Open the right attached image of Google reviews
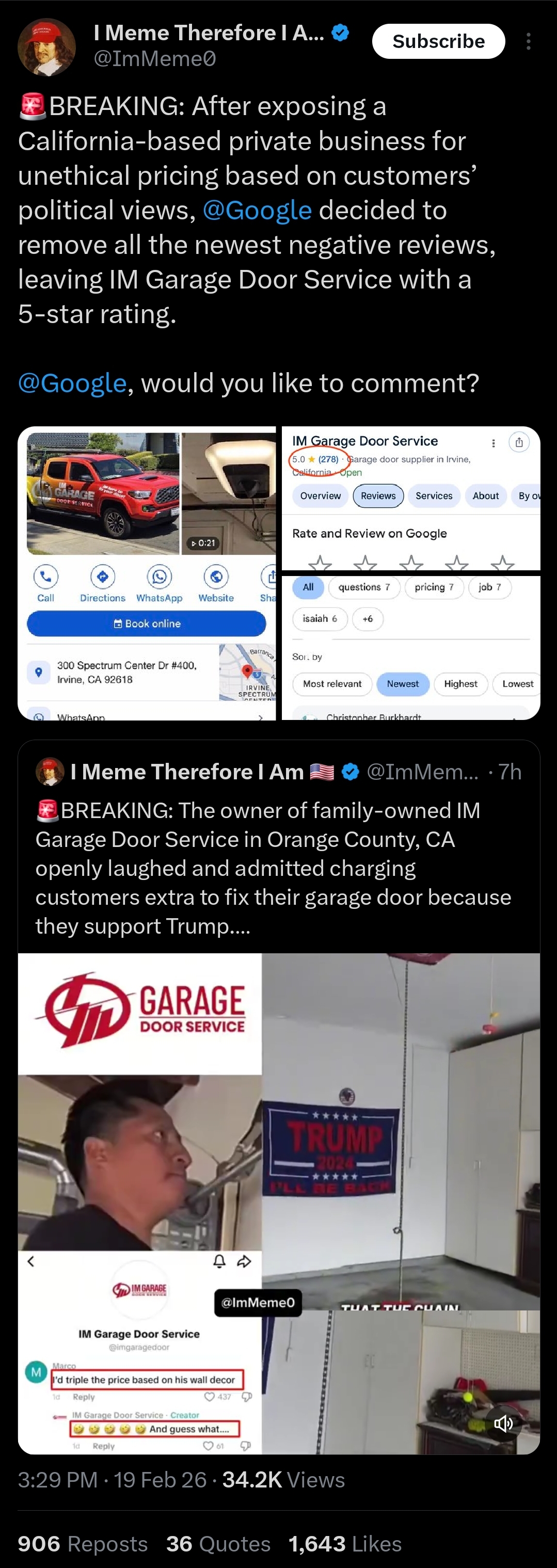 [411, 573]
